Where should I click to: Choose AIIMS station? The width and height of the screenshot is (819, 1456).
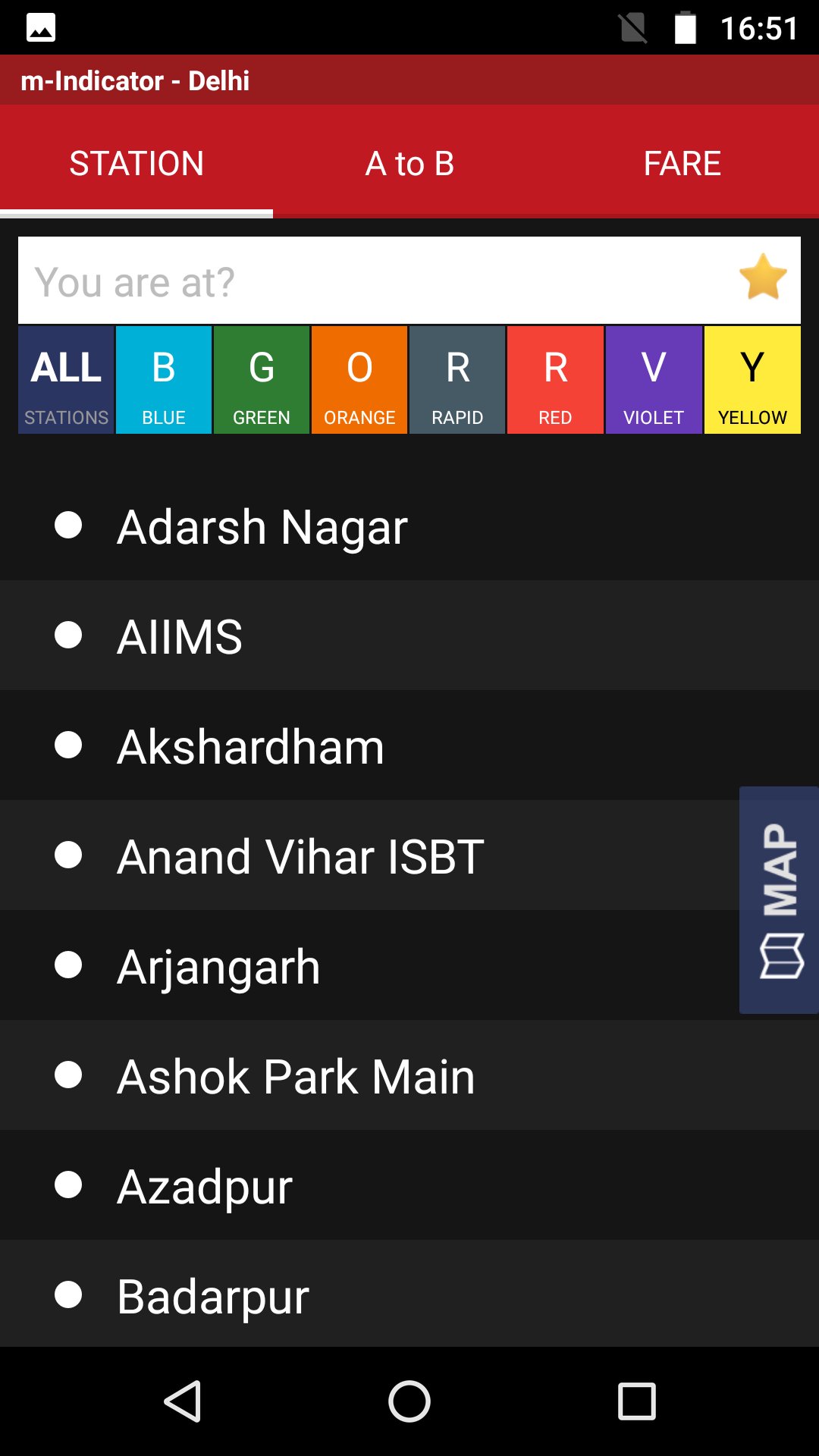tap(180, 636)
